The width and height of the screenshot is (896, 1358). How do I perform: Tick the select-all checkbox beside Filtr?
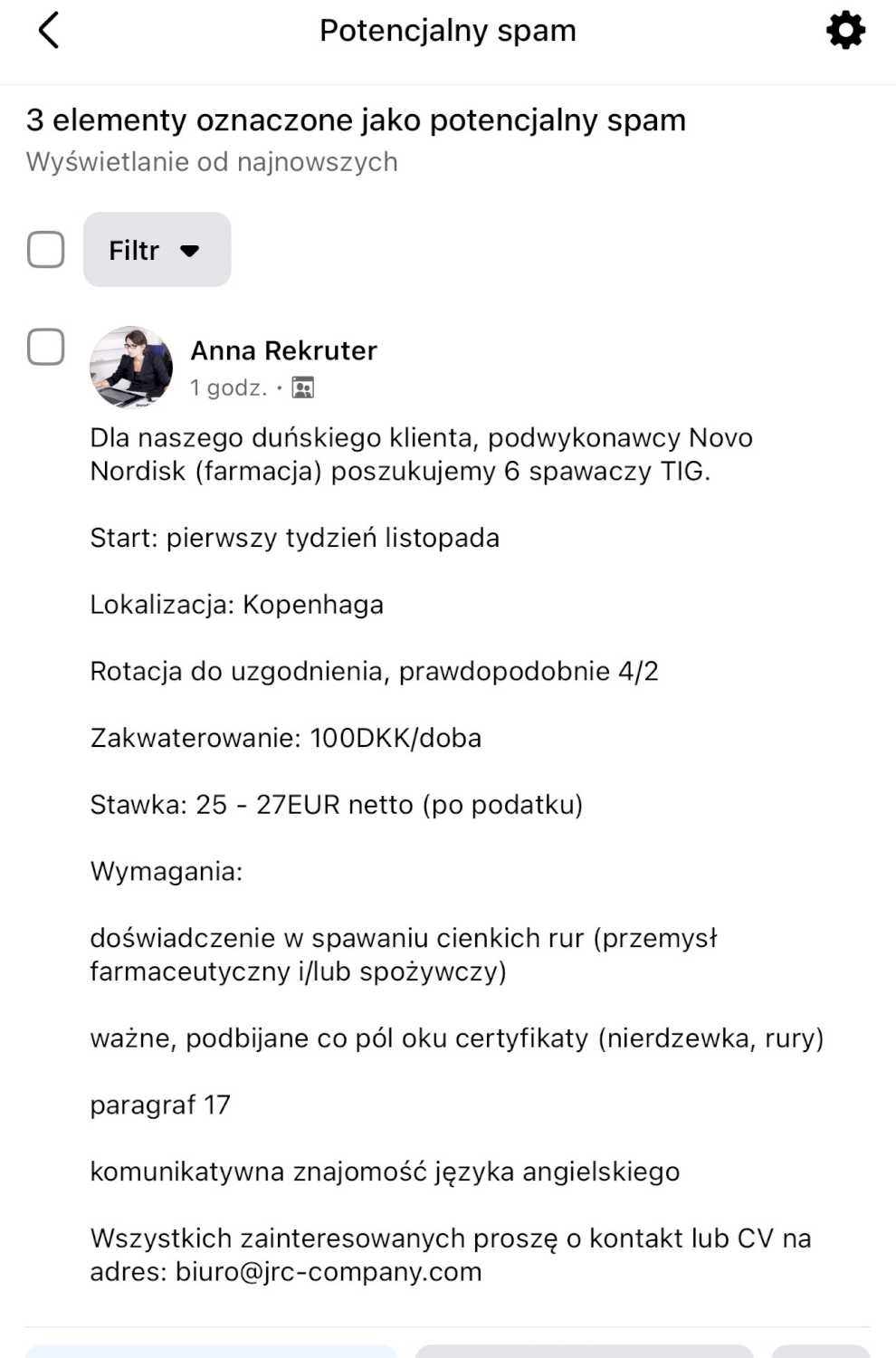tap(46, 250)
